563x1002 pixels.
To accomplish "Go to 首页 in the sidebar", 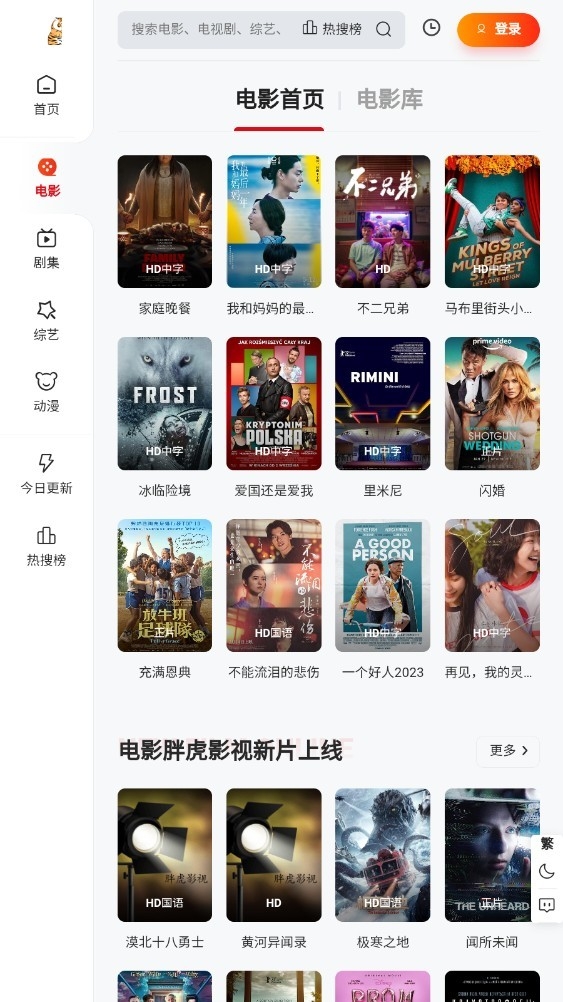I will coord(46,95).
